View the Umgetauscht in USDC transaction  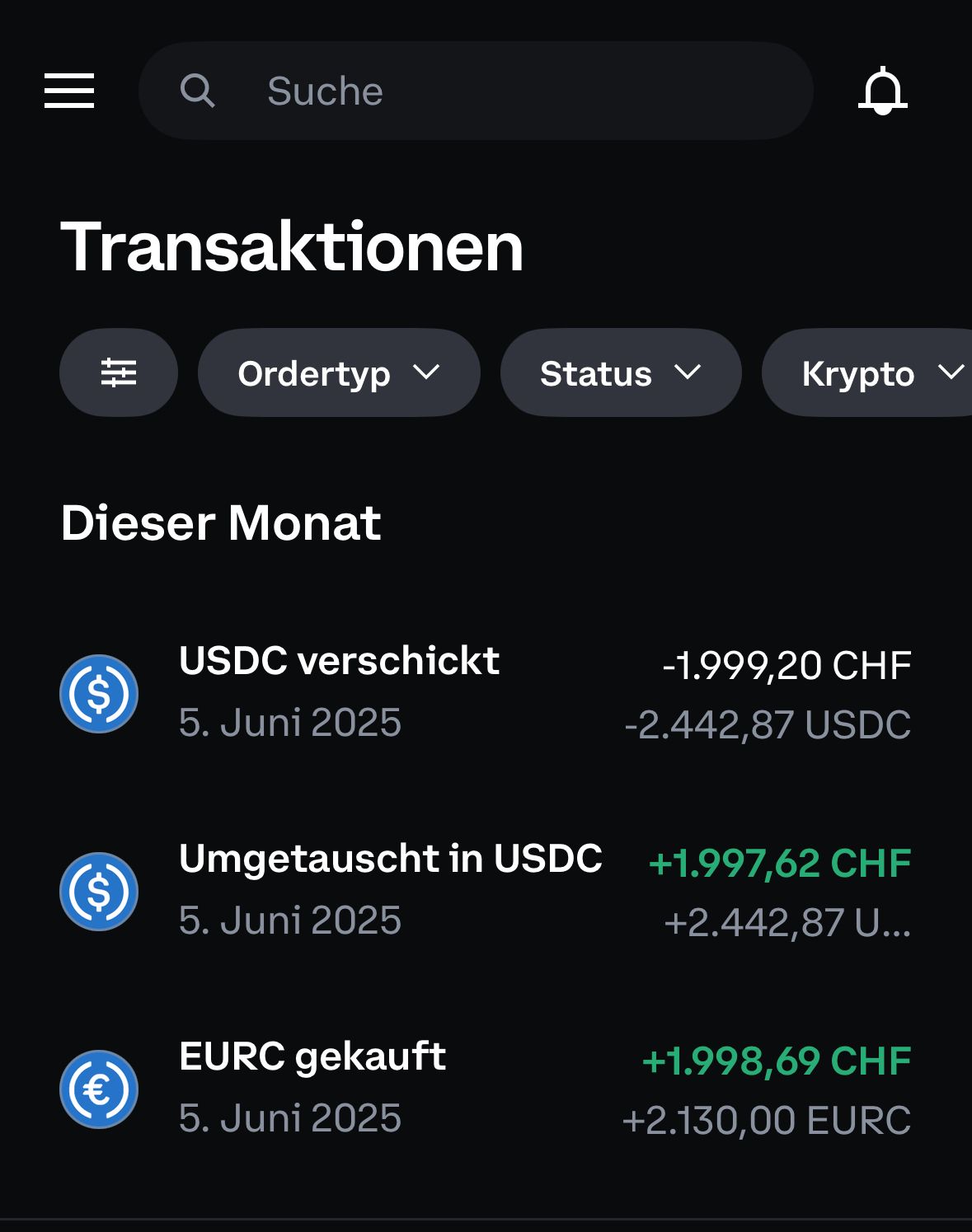[x=486, y=891]
